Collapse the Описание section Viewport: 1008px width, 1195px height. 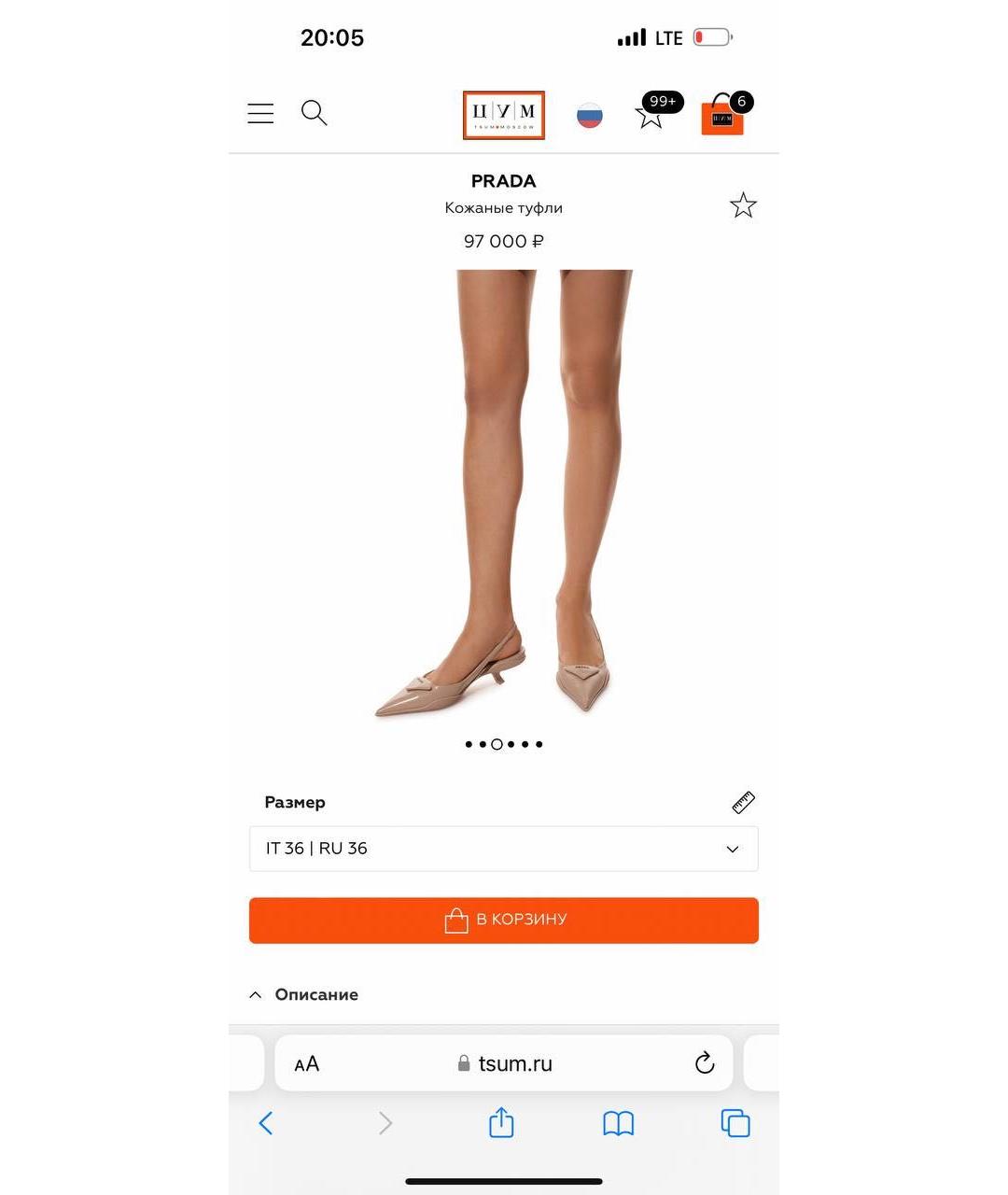click(304, 995)
